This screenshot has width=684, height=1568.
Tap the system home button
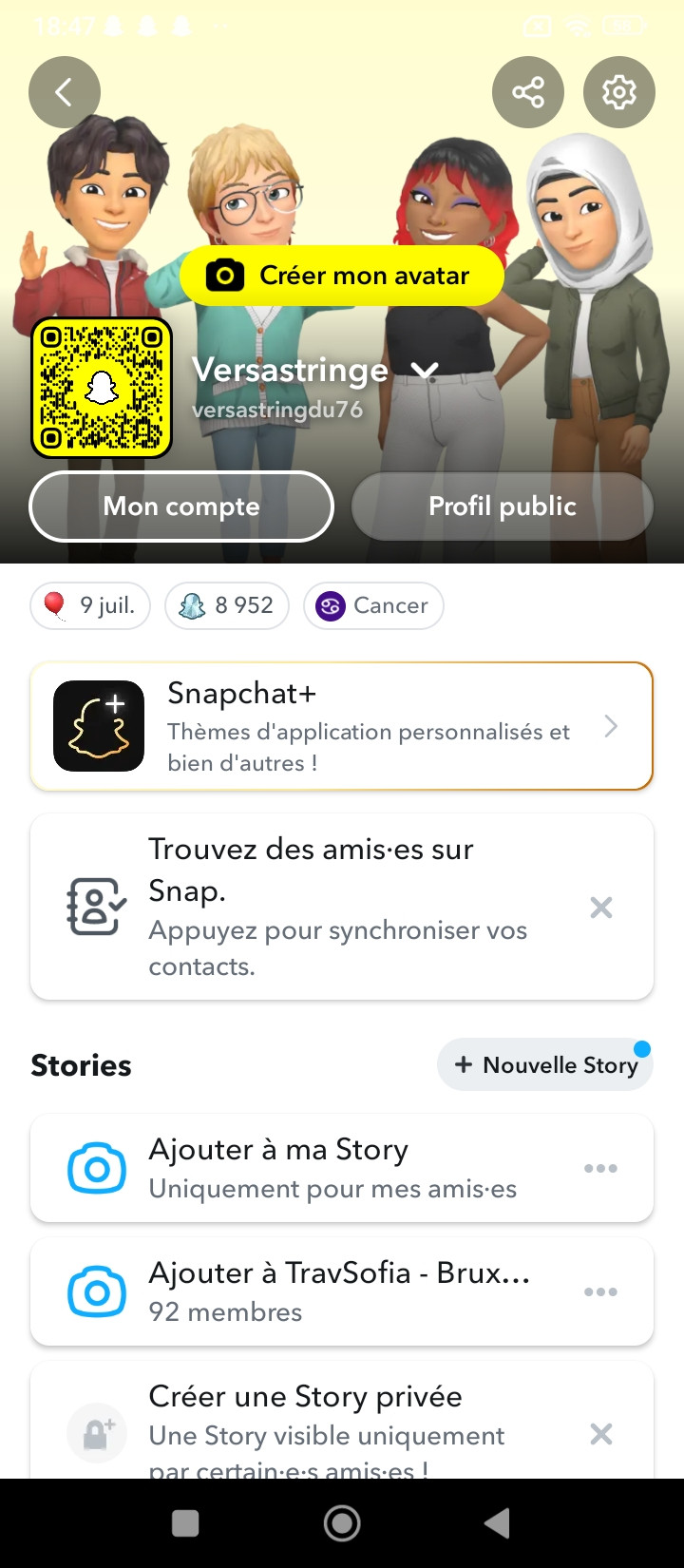click(342, 1523)
